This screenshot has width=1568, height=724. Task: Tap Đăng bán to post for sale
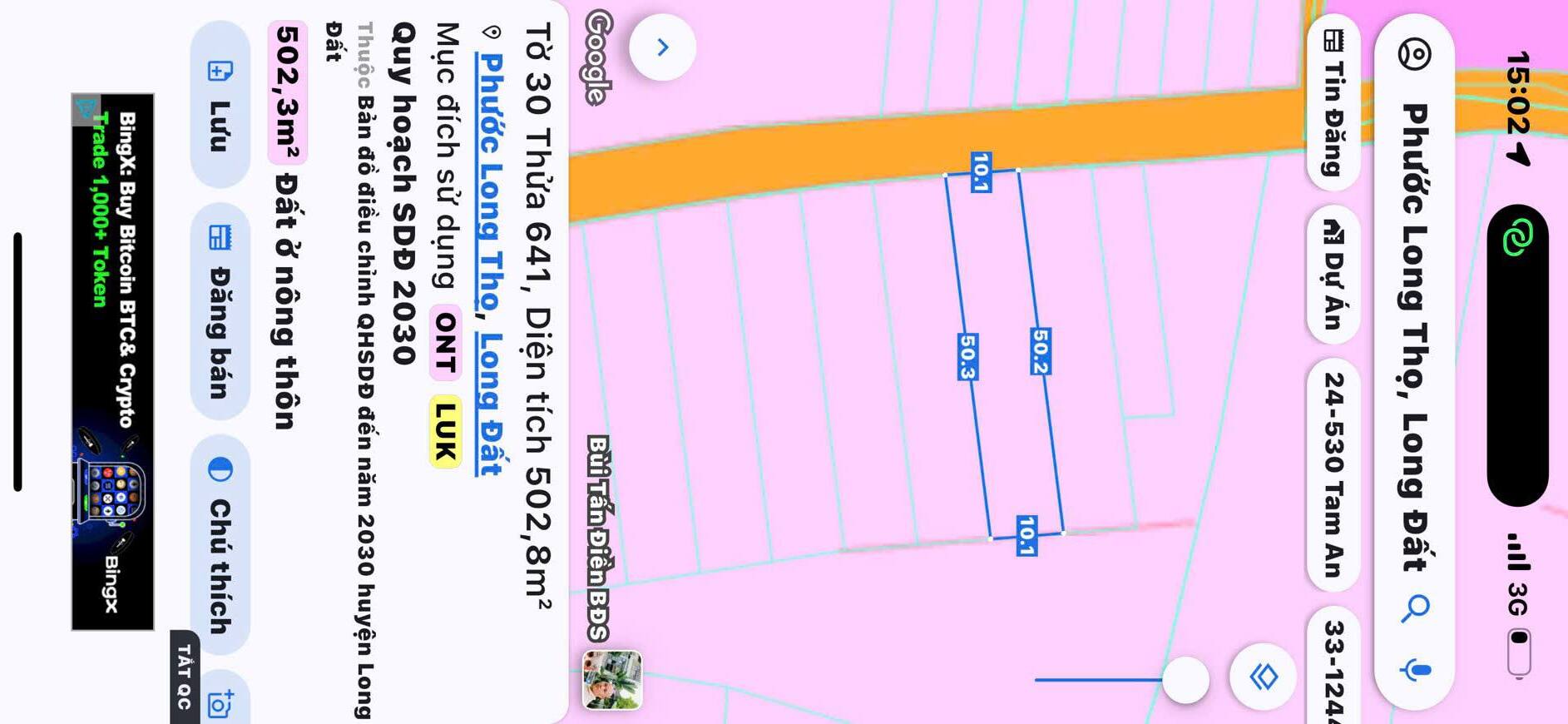click(220, 312)
